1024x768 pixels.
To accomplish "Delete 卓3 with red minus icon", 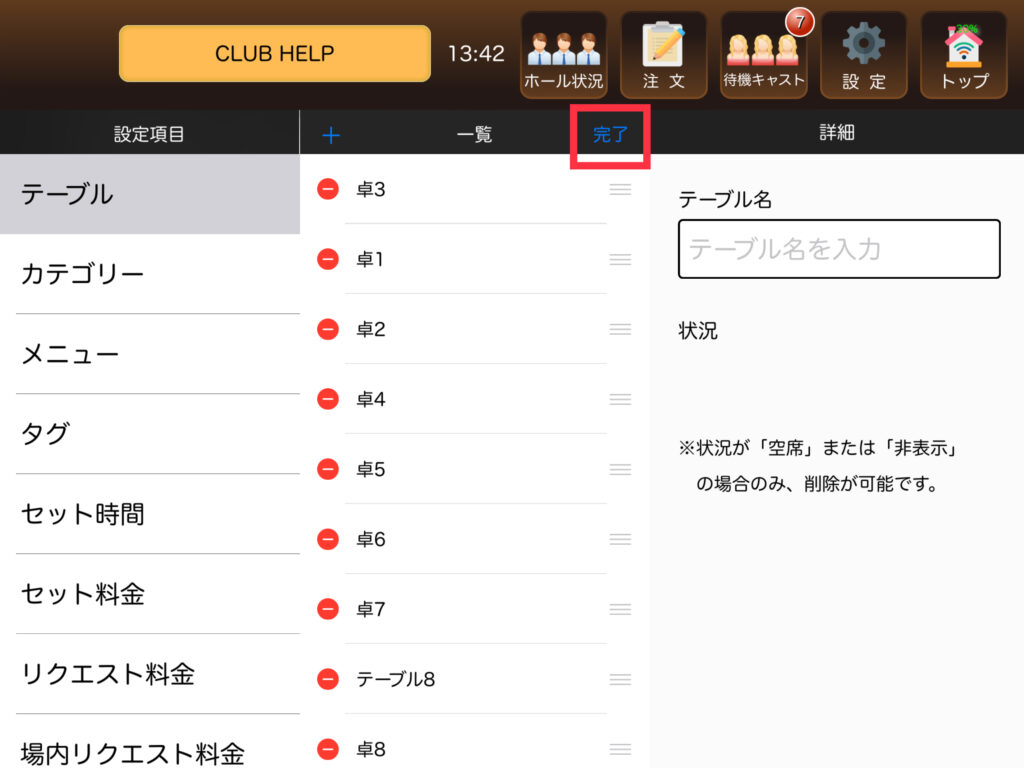I will tap(328, 189).
